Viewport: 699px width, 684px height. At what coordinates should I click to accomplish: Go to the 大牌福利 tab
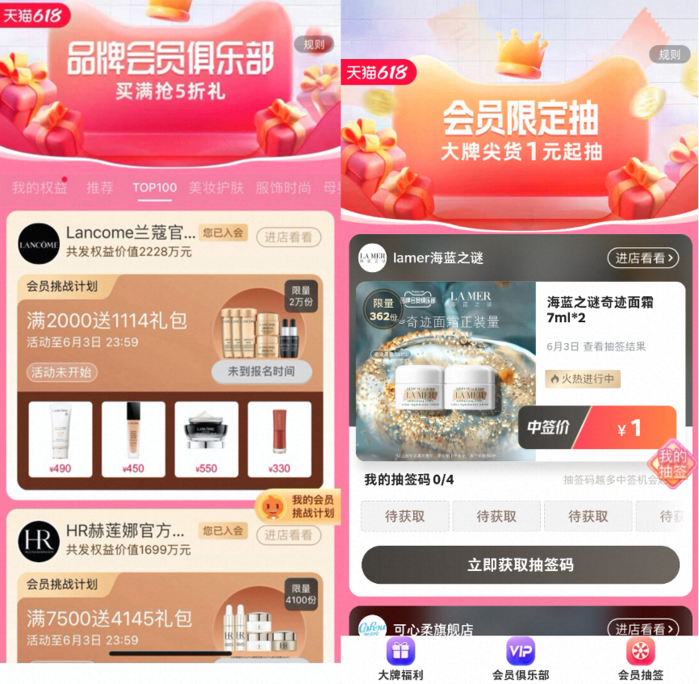(400, 659)
